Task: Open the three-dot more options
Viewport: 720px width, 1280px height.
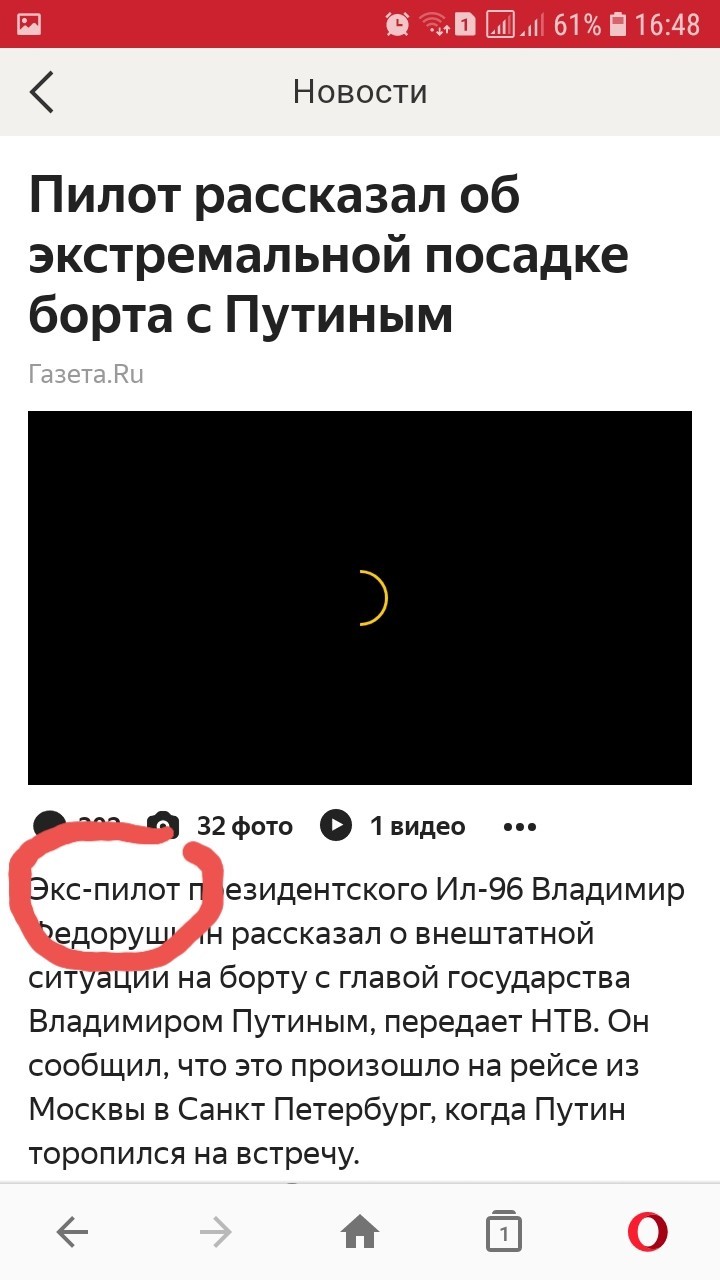Action: [520, 827]
